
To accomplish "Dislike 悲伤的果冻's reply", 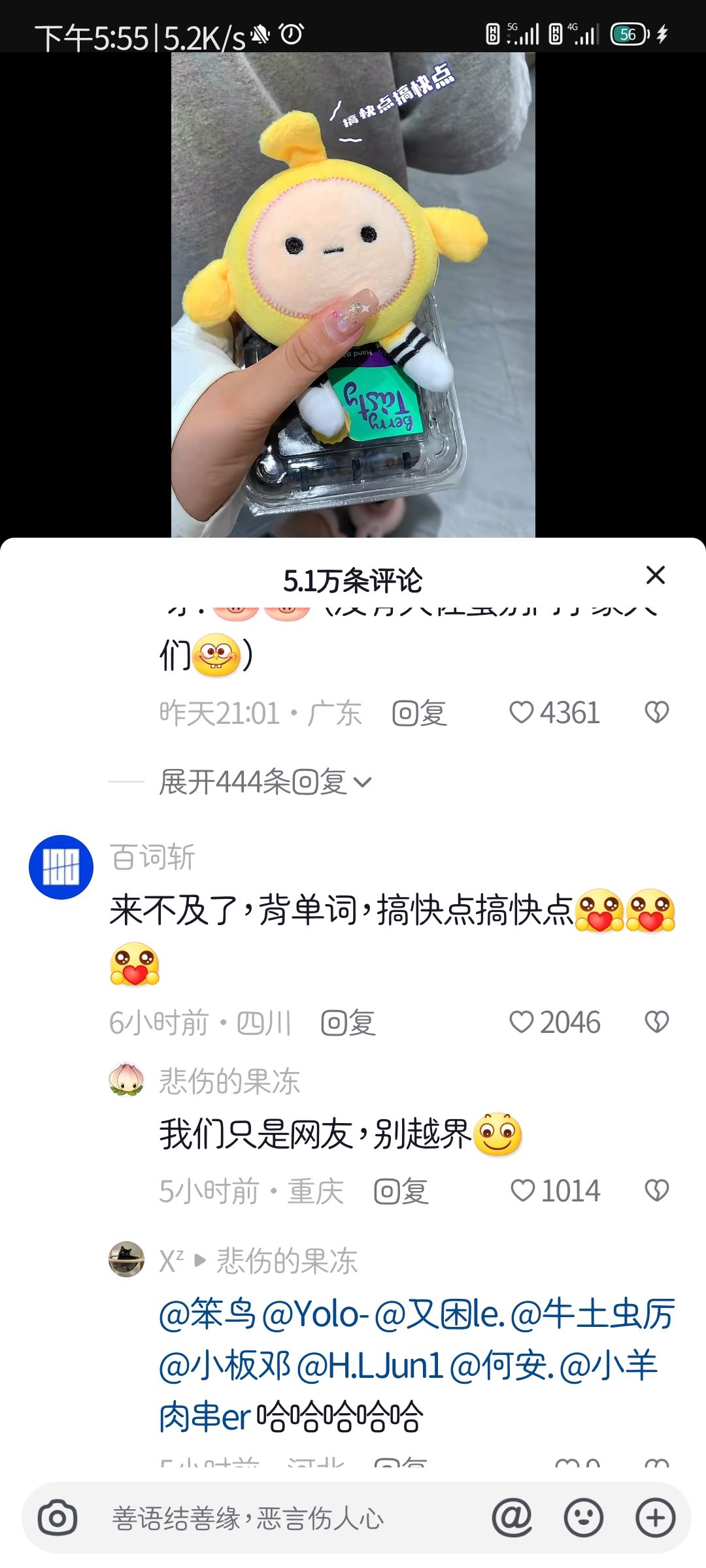I will pyautogui.click(x=656, y=1190).
